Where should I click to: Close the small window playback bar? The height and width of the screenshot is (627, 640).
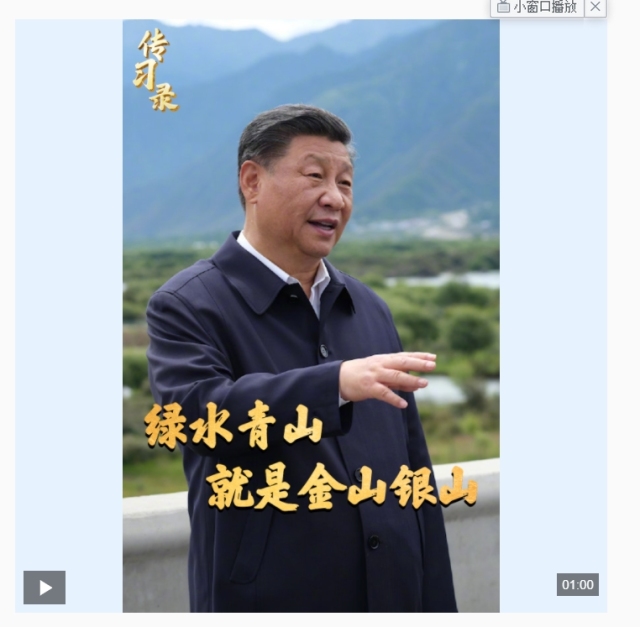[x=595, y=7]
